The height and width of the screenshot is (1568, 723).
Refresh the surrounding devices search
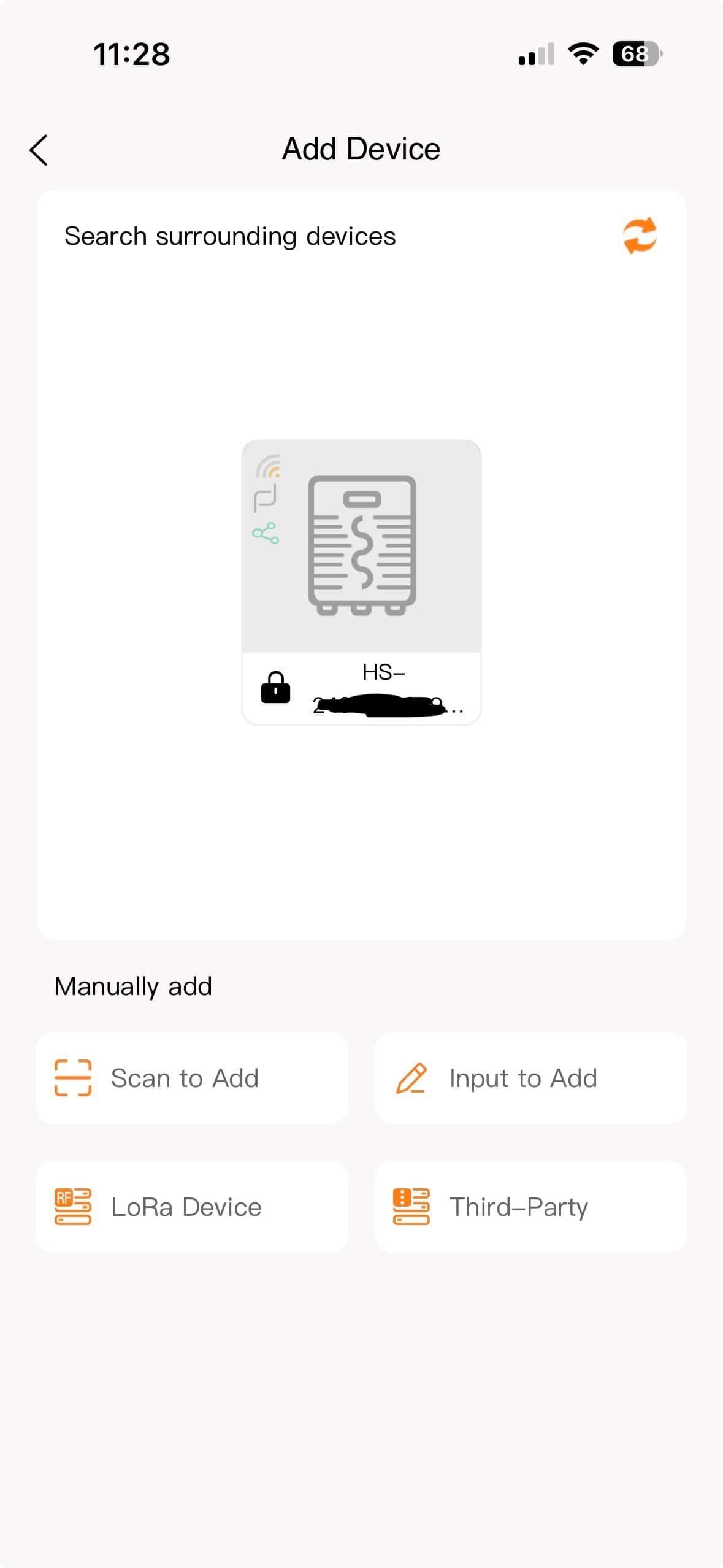[x=640, y=236]
